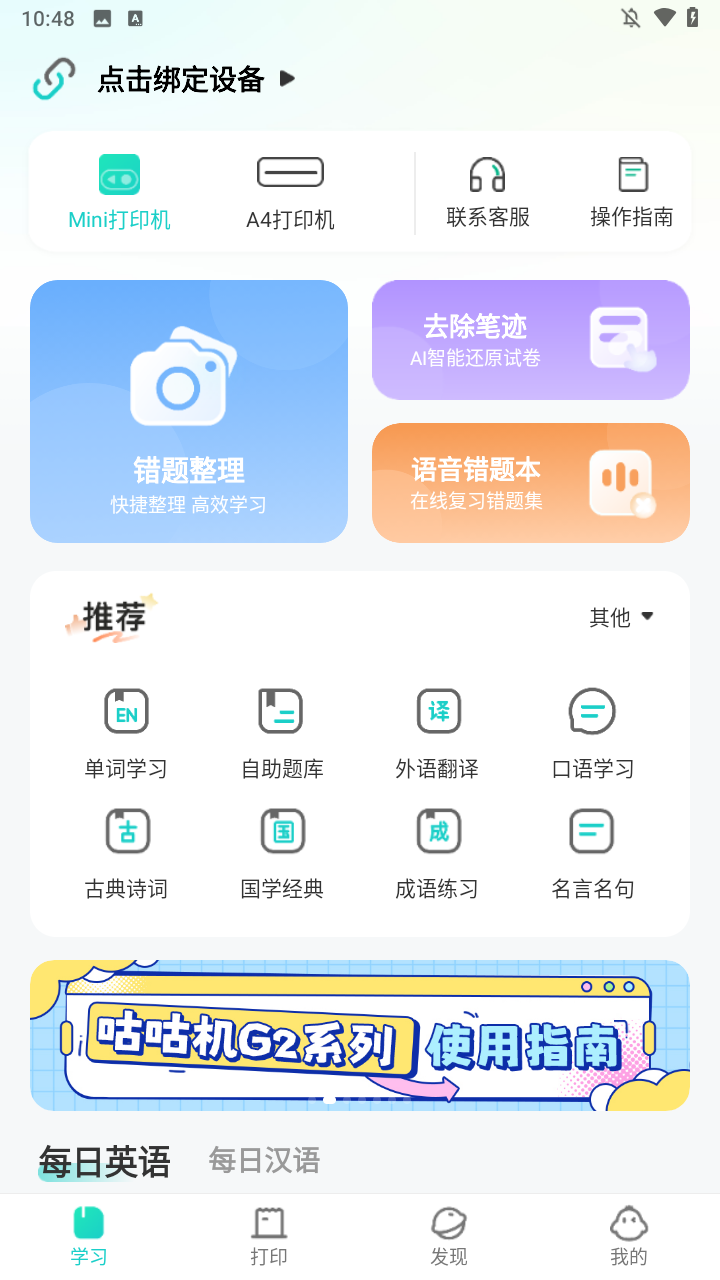Switch to the 每日汉语 daily Chinese tab
This screenshot has width=720, height=1280.
point(263,1160)
